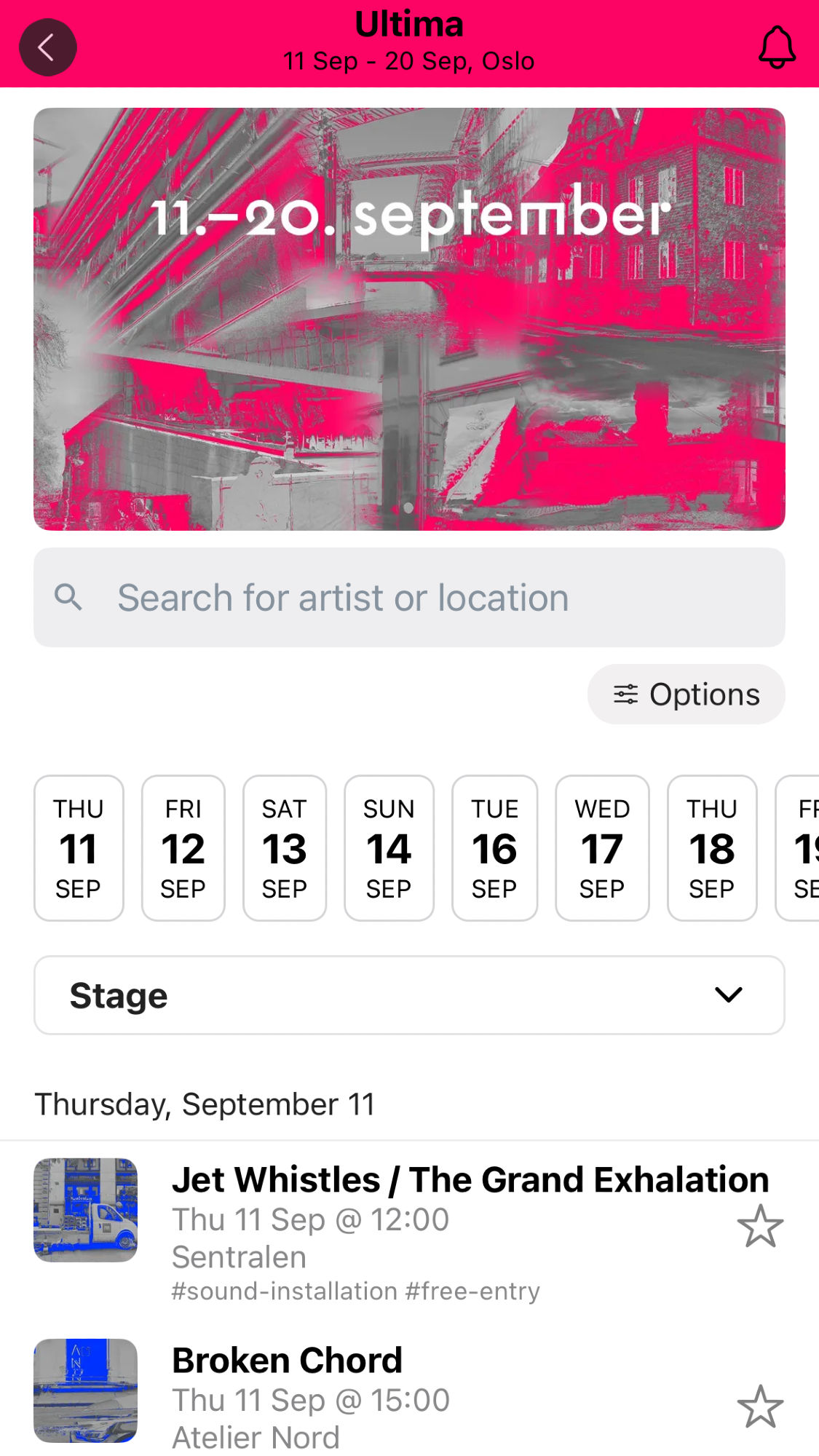Select Tuesday 16 Sep date chip
The height and width of the screenshot is (1456, 819).
(494, 848)
